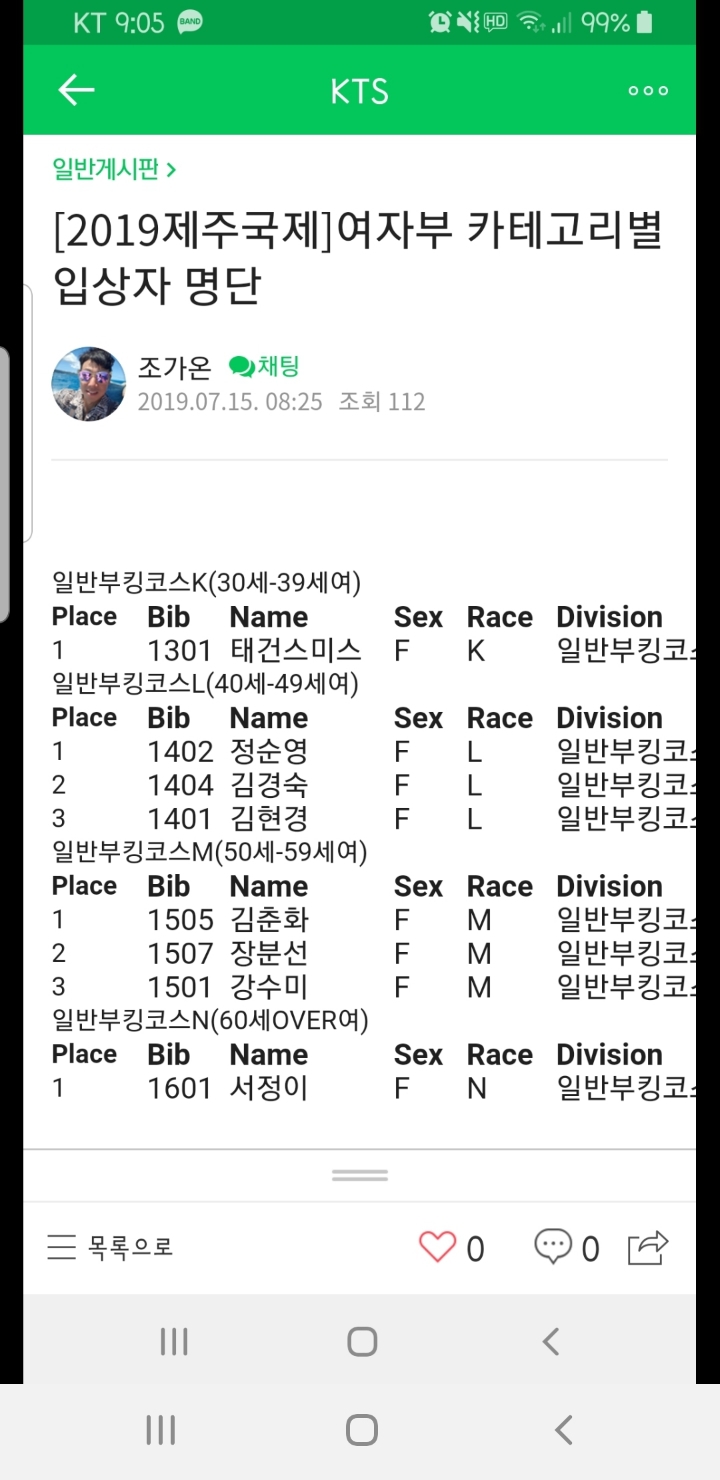Go back using the header arrow
The height and width of the screenshot is (1480, 720).
[x=76, y=90]
